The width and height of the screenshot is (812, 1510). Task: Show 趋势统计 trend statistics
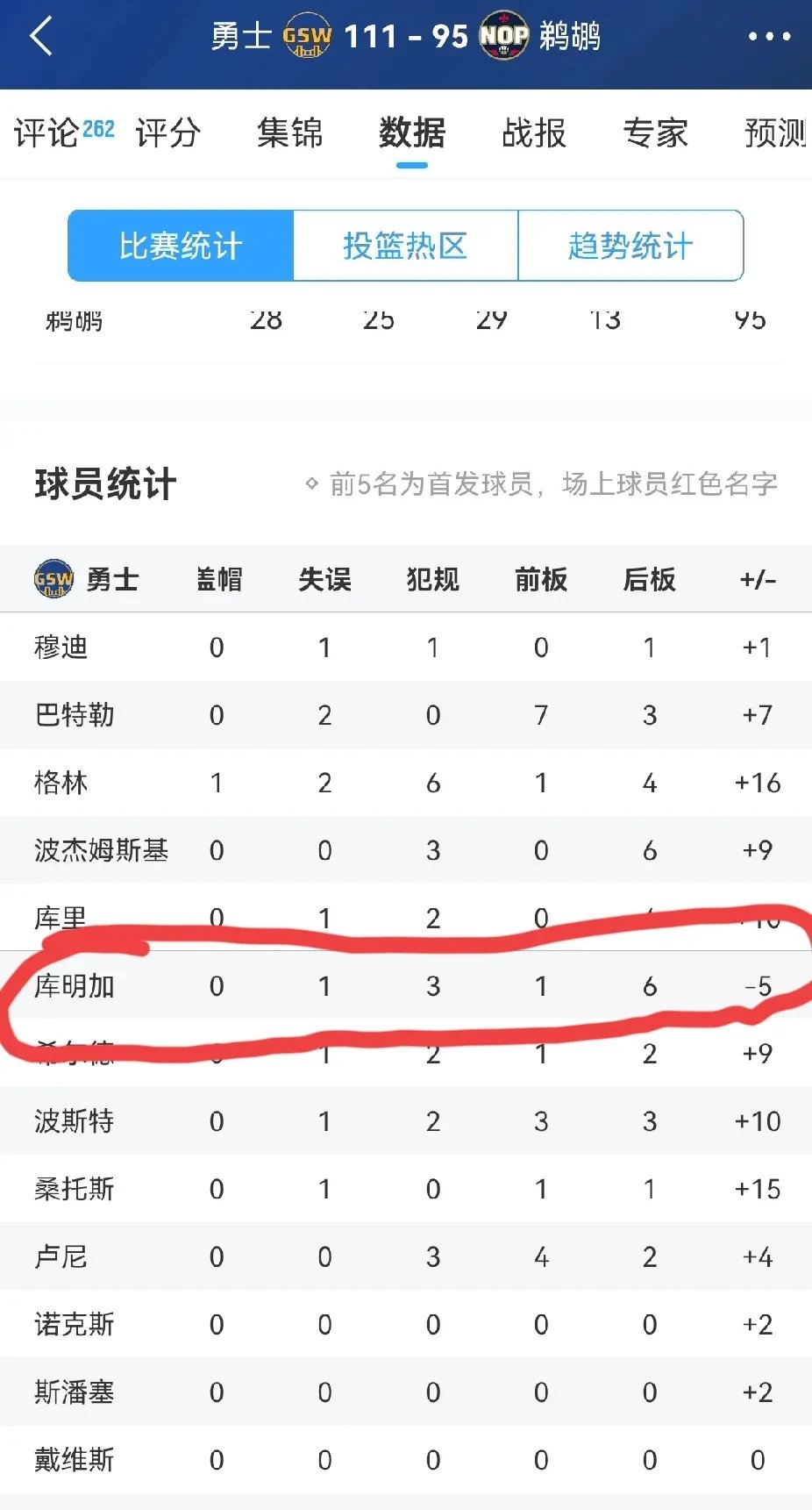[x=630, y=246]
